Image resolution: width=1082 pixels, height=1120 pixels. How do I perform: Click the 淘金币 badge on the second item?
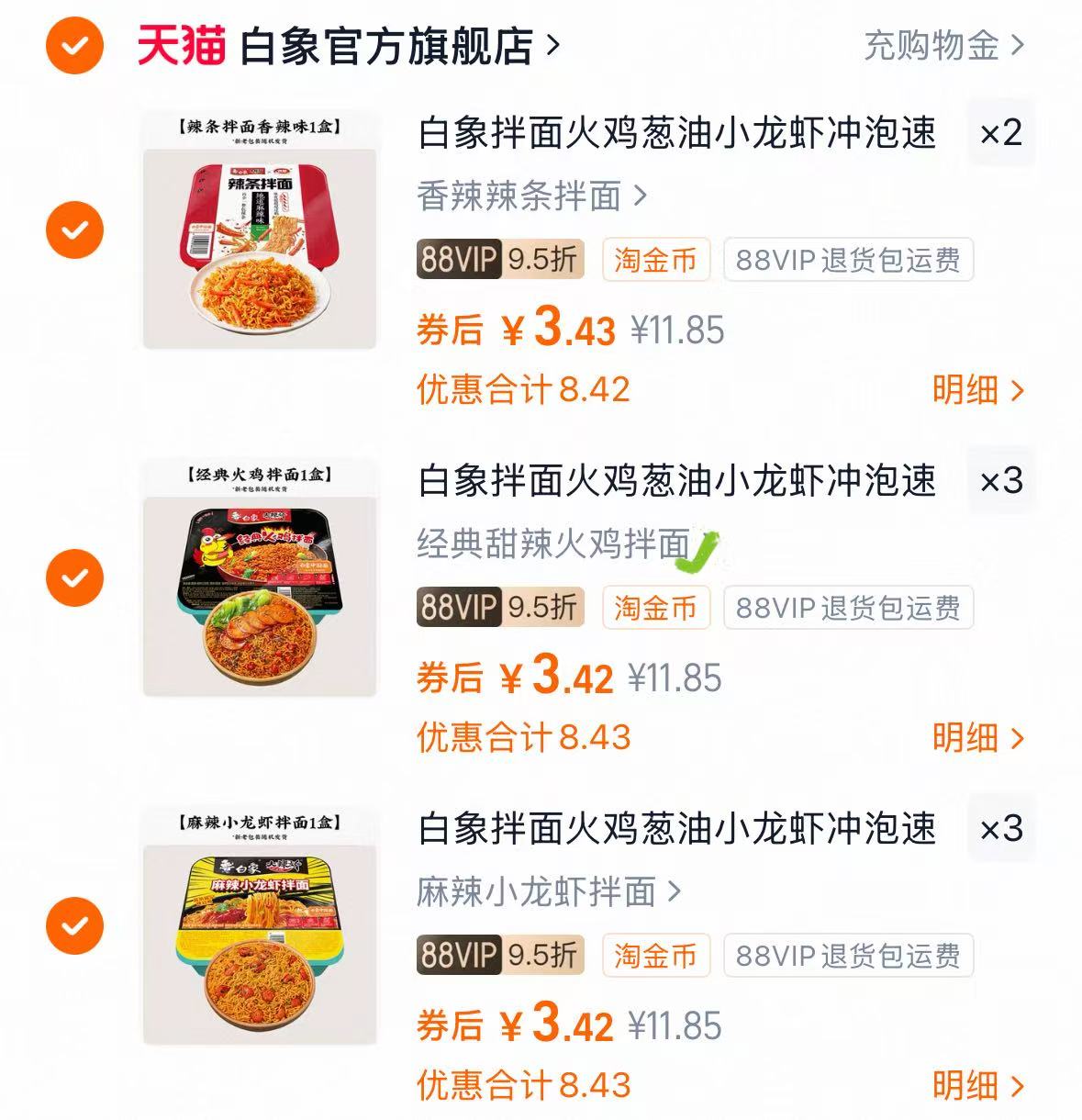point(655,607)
